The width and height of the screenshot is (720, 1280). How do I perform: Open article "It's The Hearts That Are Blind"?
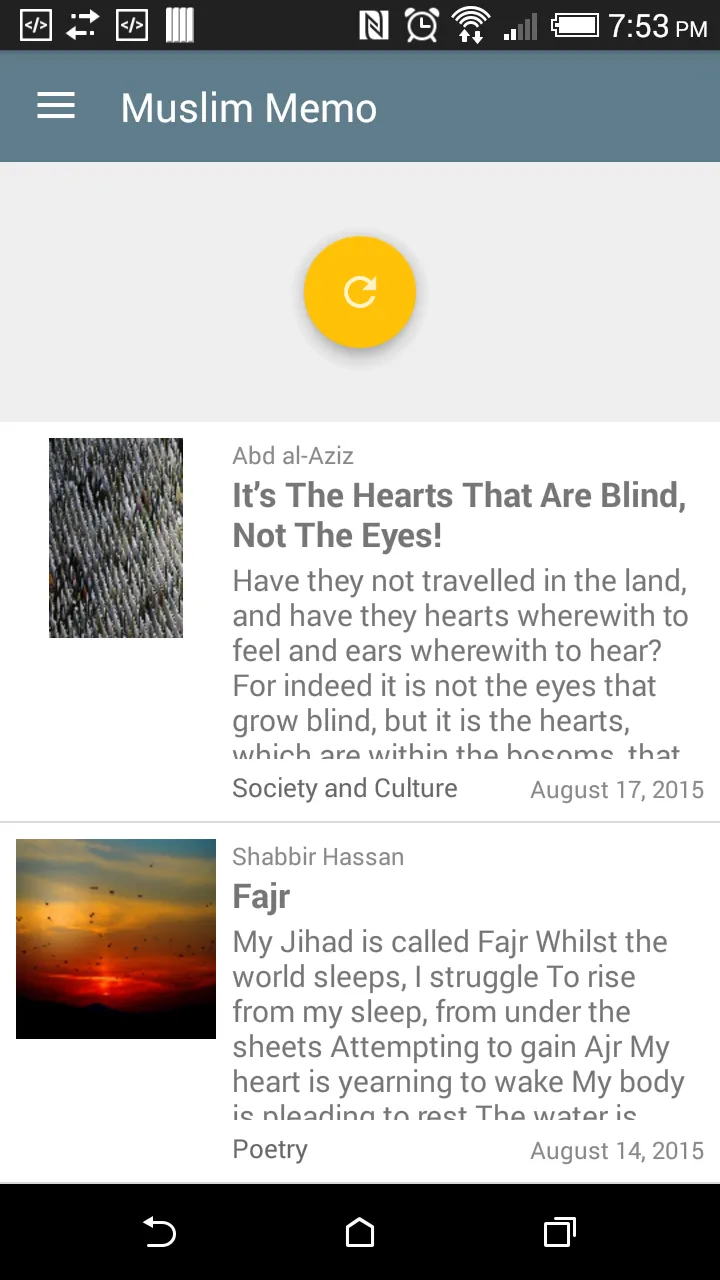point(459,515)
